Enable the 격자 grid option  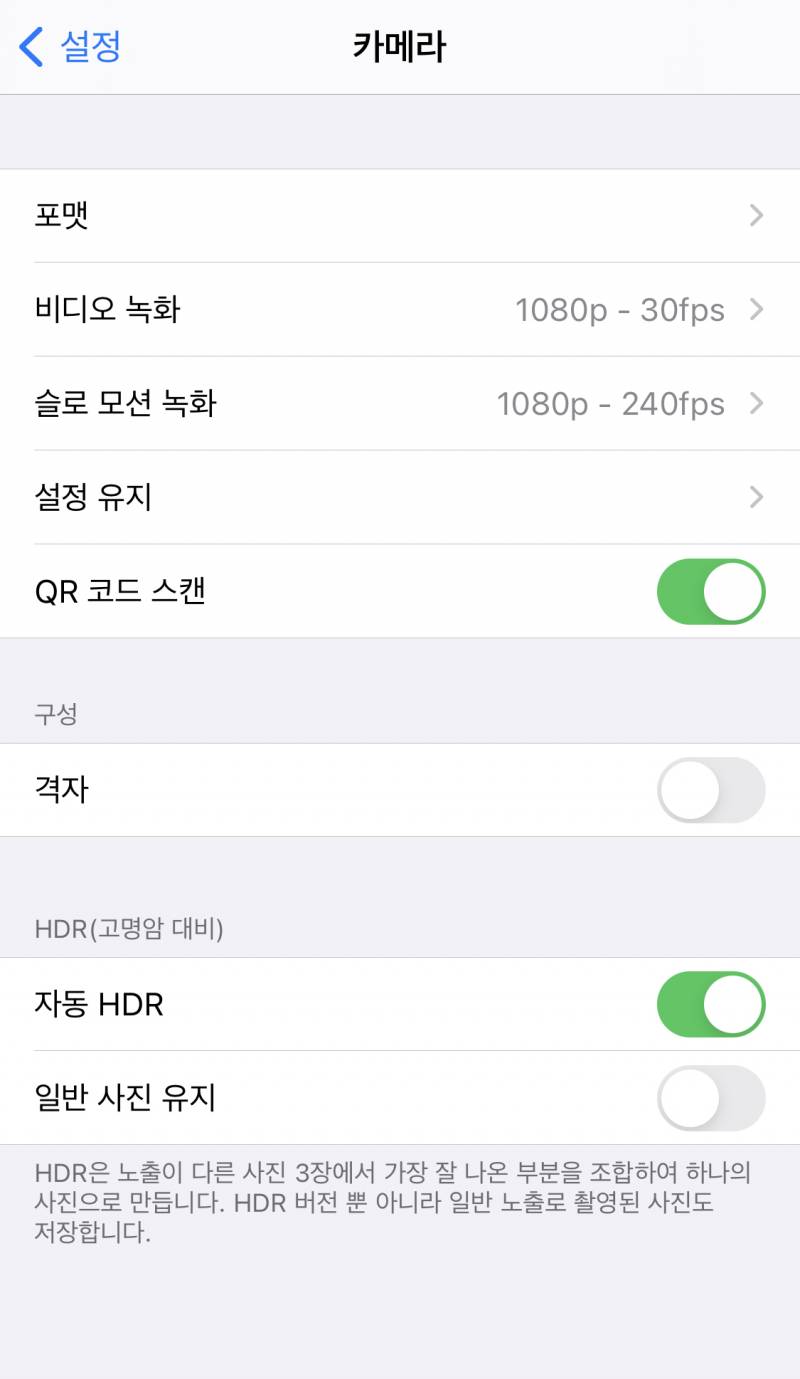pyautogui.click(x=710, y=790)
